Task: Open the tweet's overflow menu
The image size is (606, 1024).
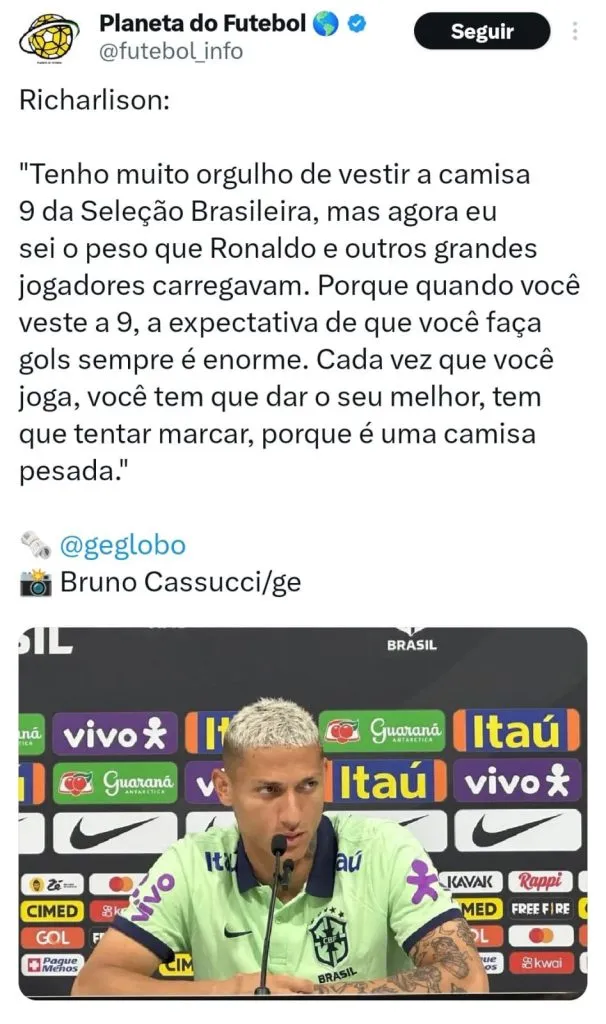Action: pos(575,31)
